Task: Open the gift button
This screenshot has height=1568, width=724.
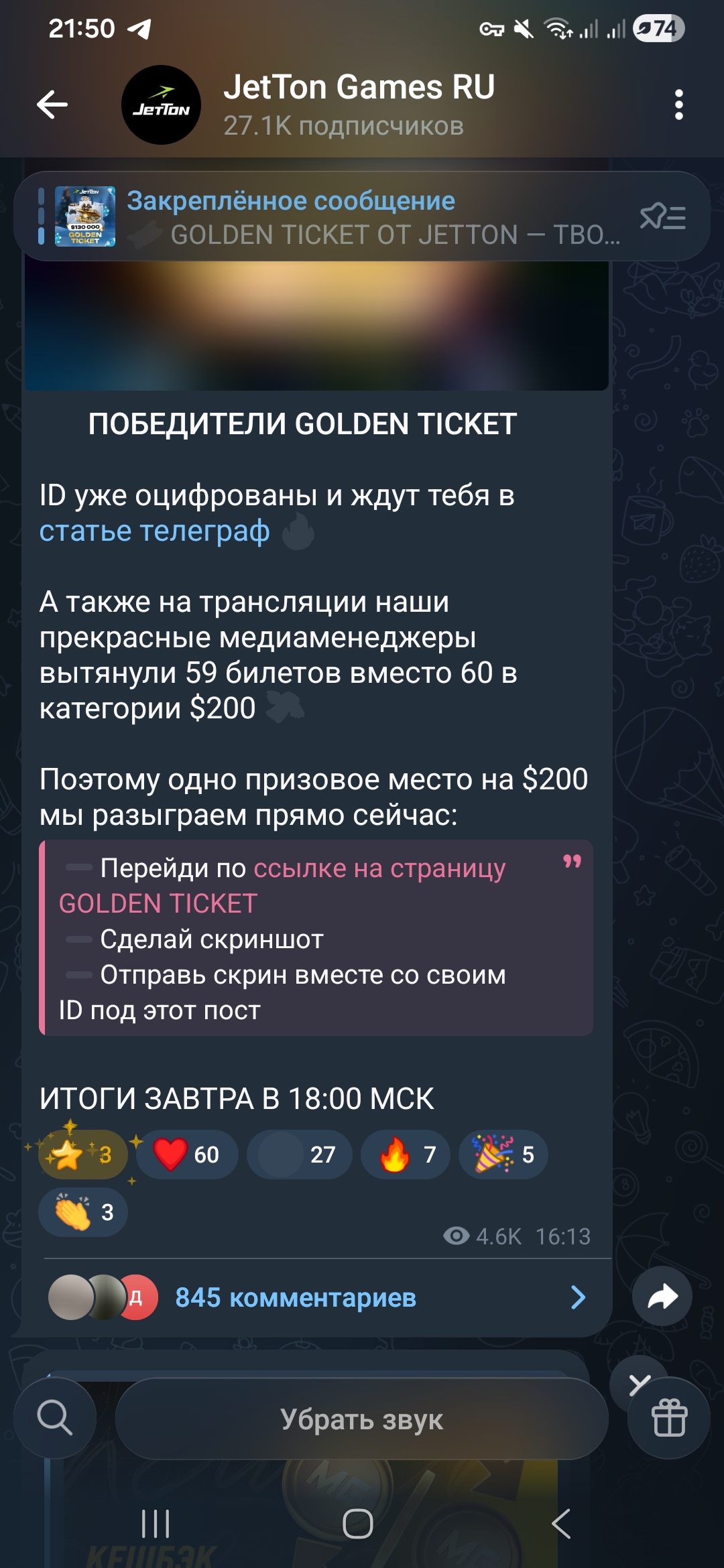Action: click(x=668, y=1417)
